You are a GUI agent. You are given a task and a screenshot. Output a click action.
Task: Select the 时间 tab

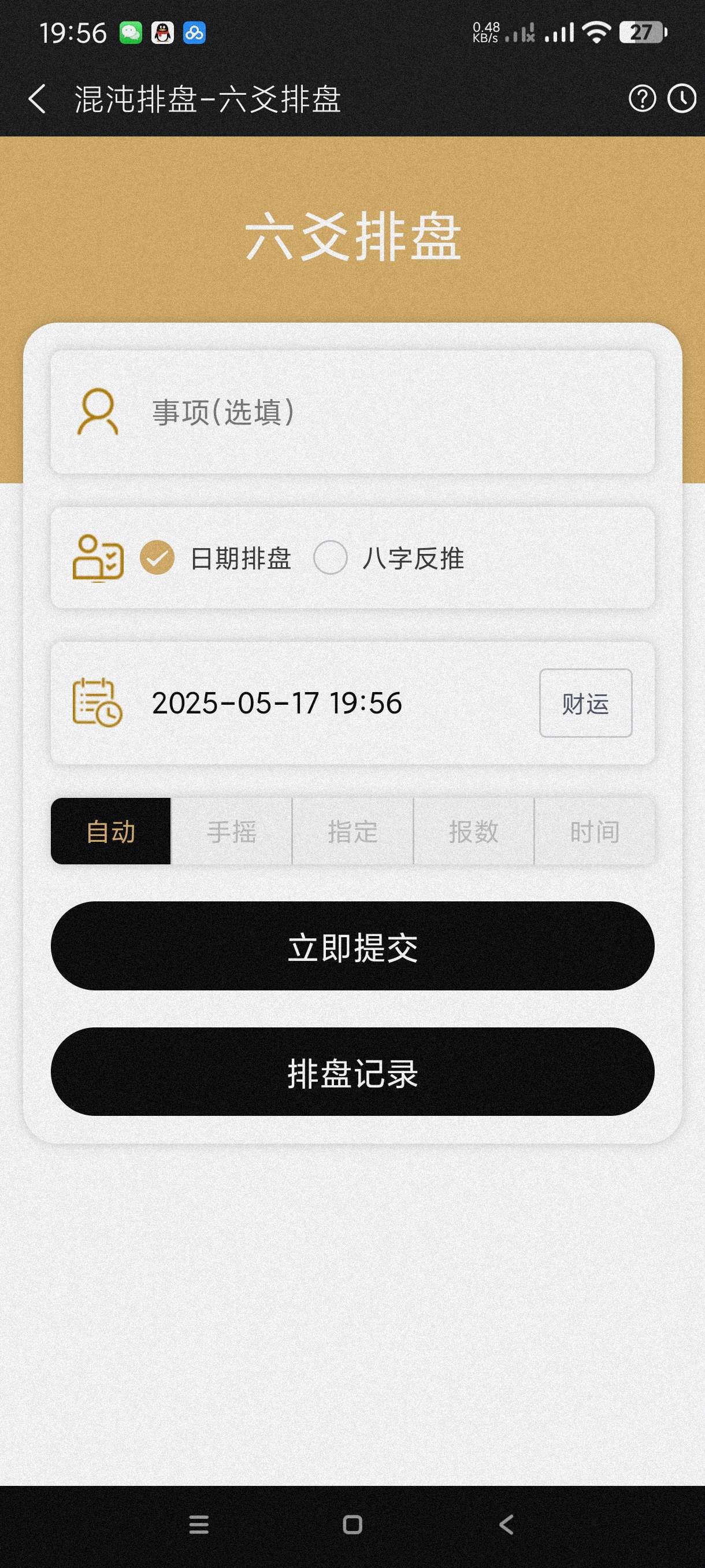tap(594, 831)
